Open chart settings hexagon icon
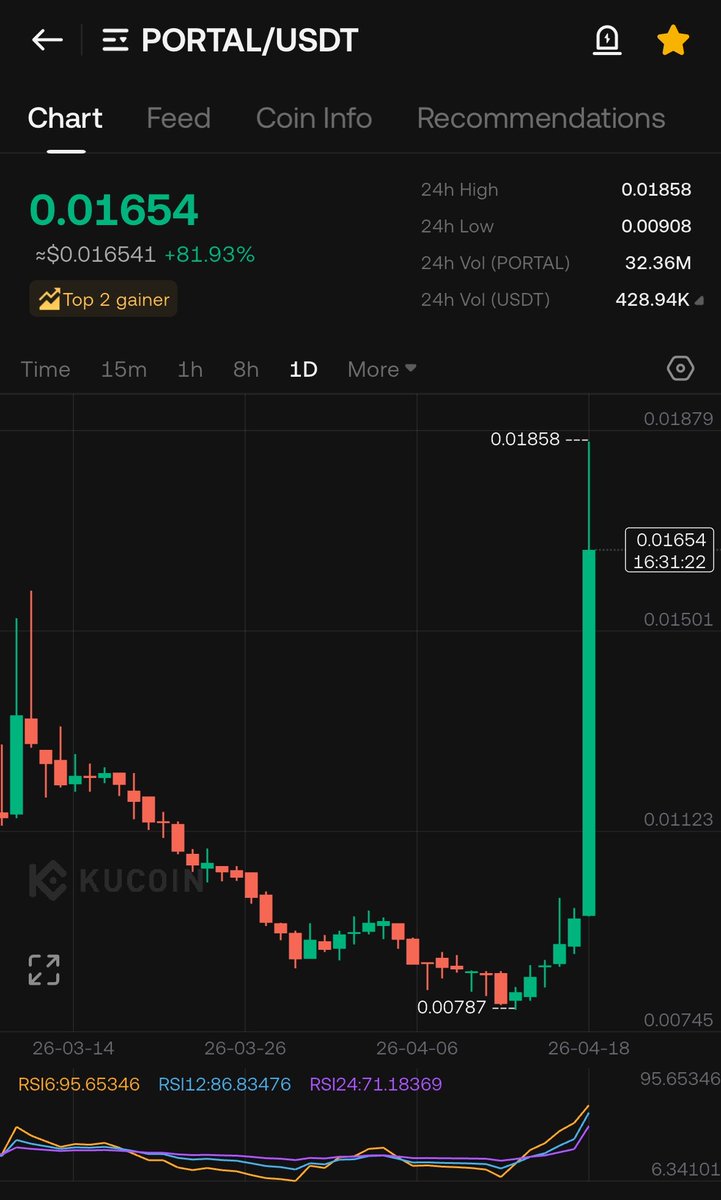This screenshot has height=1200, width=721. (680, 368)
